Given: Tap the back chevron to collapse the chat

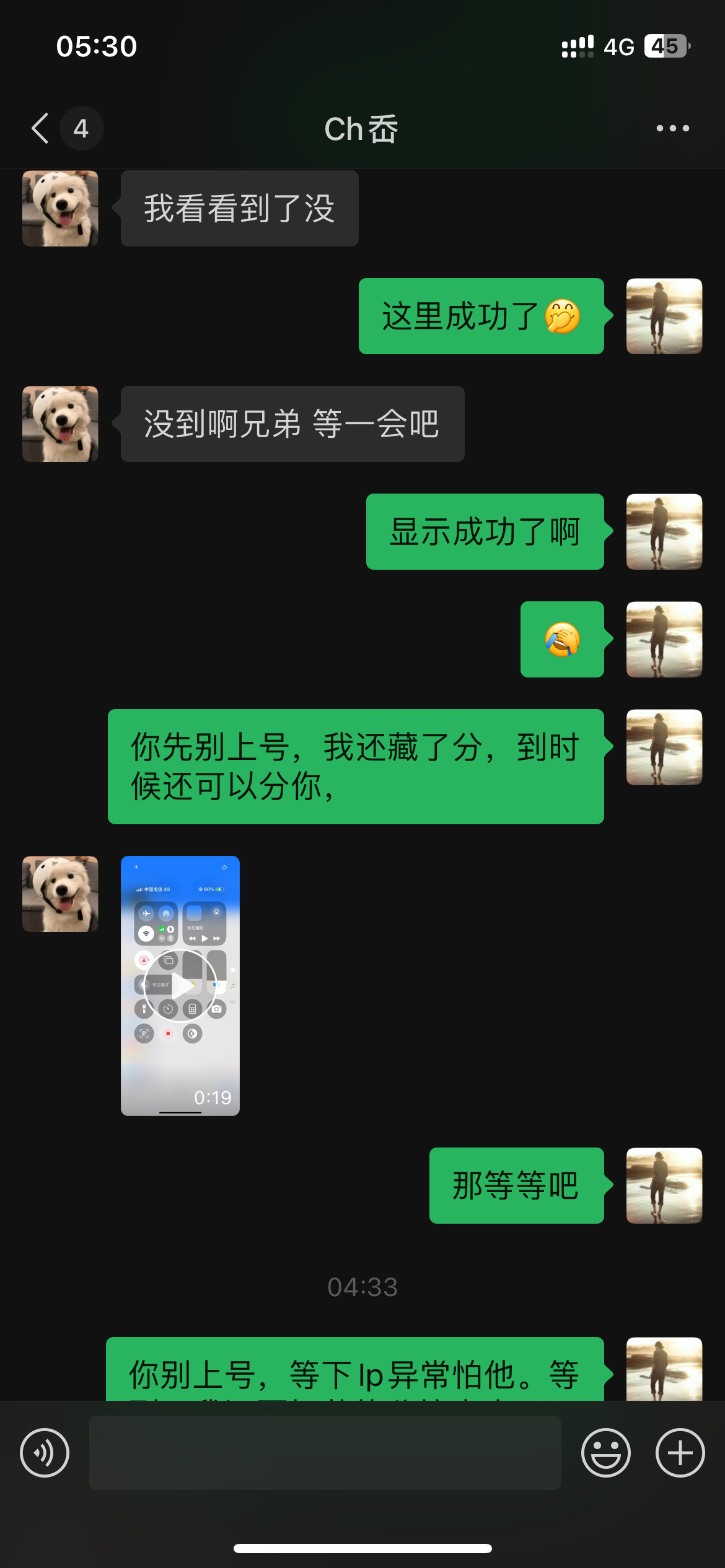Looking at the screenshot, I should click(x=38, y=128).
